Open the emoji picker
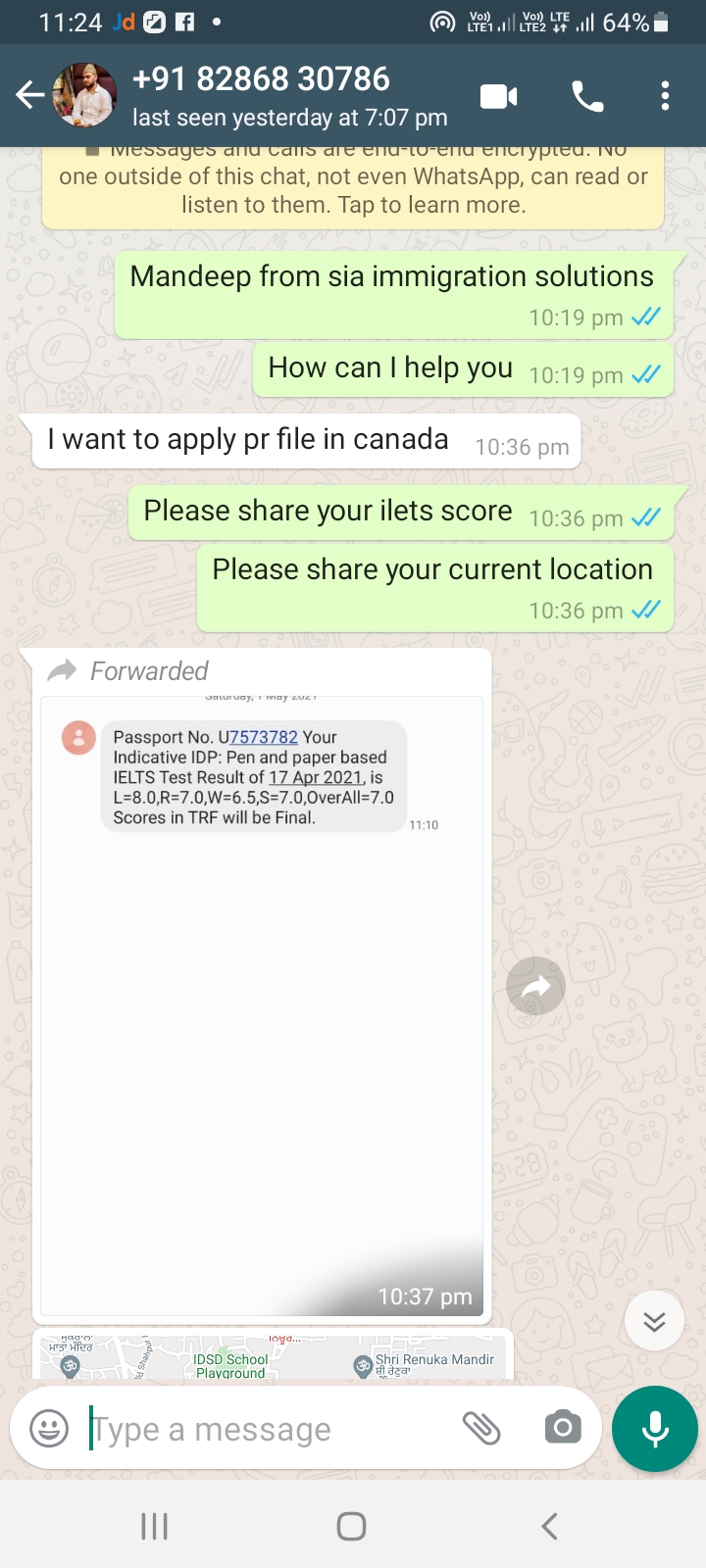 (49, 1428)
